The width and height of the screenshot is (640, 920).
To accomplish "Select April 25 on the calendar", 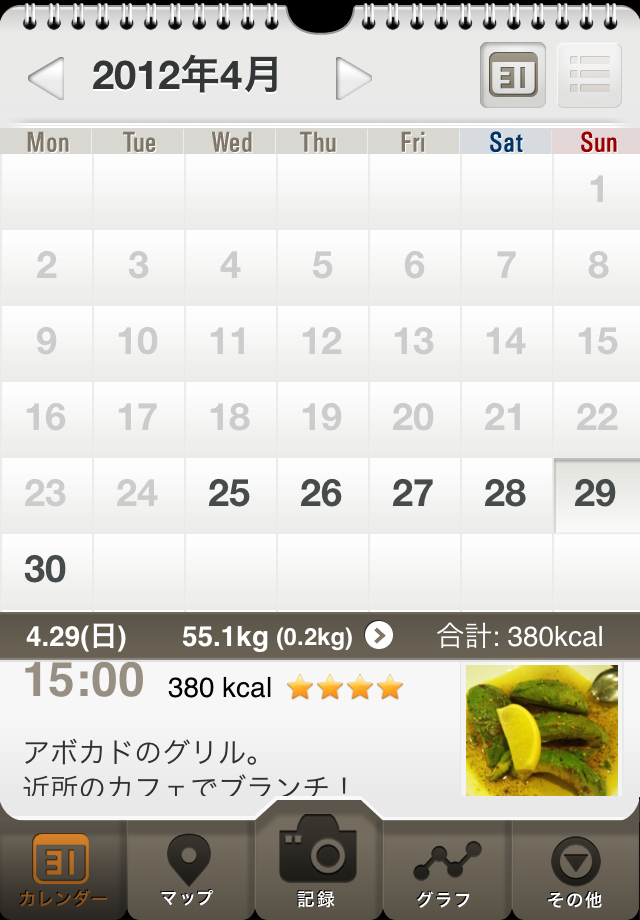I will coord(229,494).
